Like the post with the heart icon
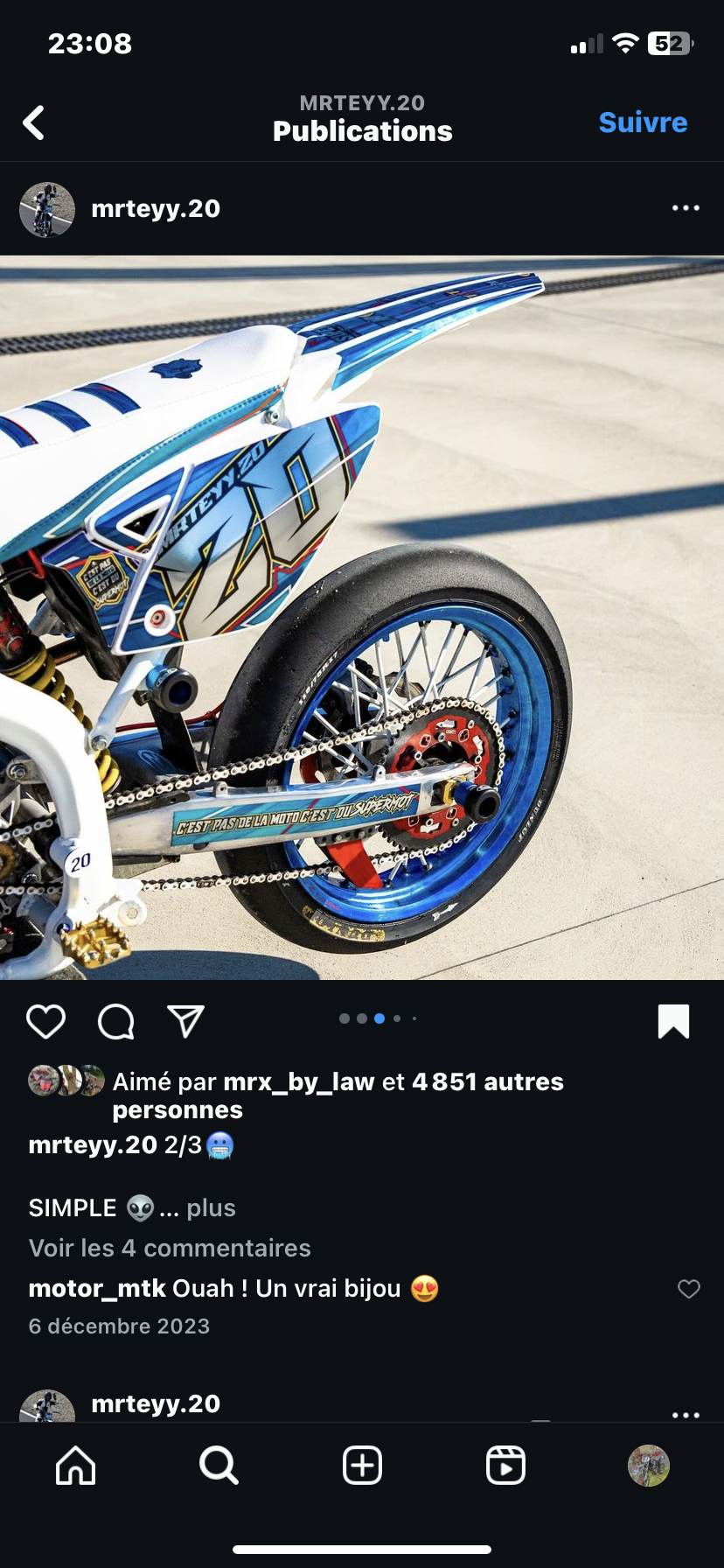 (x=45, y=1021)
